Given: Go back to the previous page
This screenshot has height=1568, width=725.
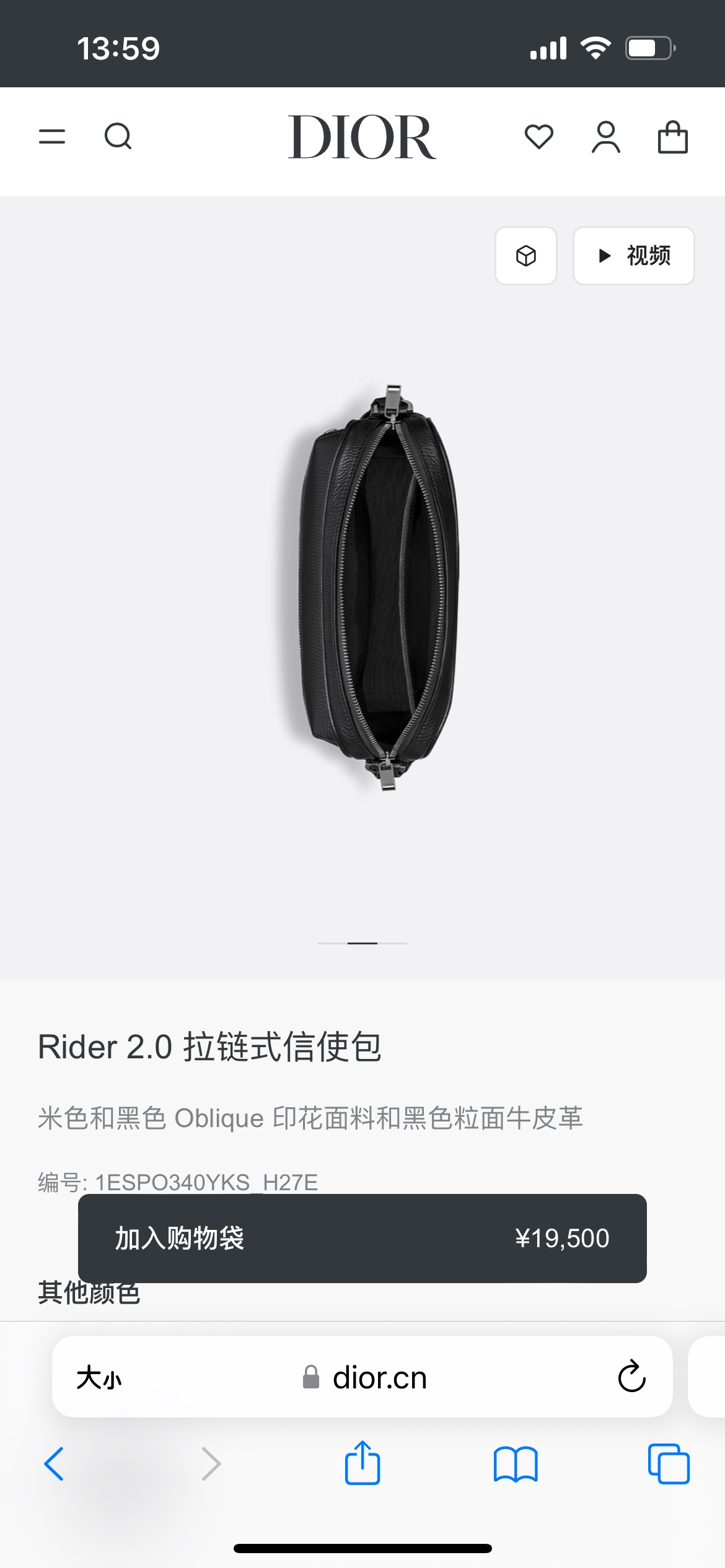Looking at the screenshot, I should point(54,1464).
